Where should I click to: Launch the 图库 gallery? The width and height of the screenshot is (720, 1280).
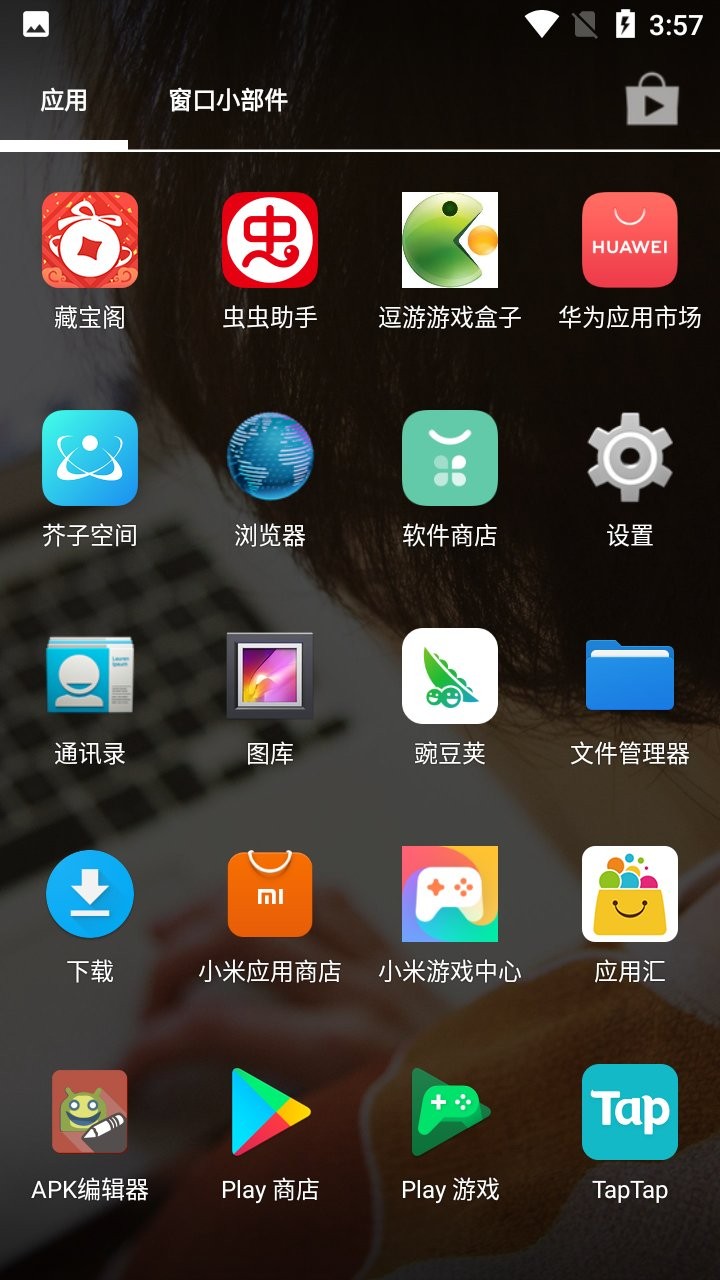pyautogui.click(x=270, y=676)
